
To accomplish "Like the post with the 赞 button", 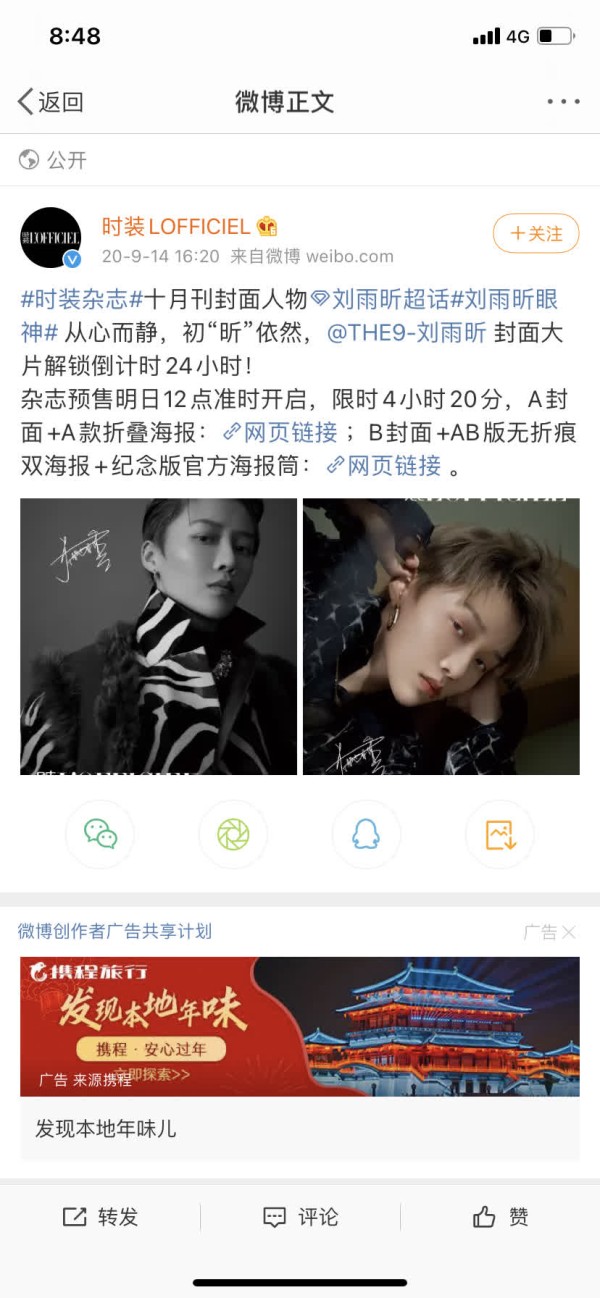I will [x=500, y=1217].
